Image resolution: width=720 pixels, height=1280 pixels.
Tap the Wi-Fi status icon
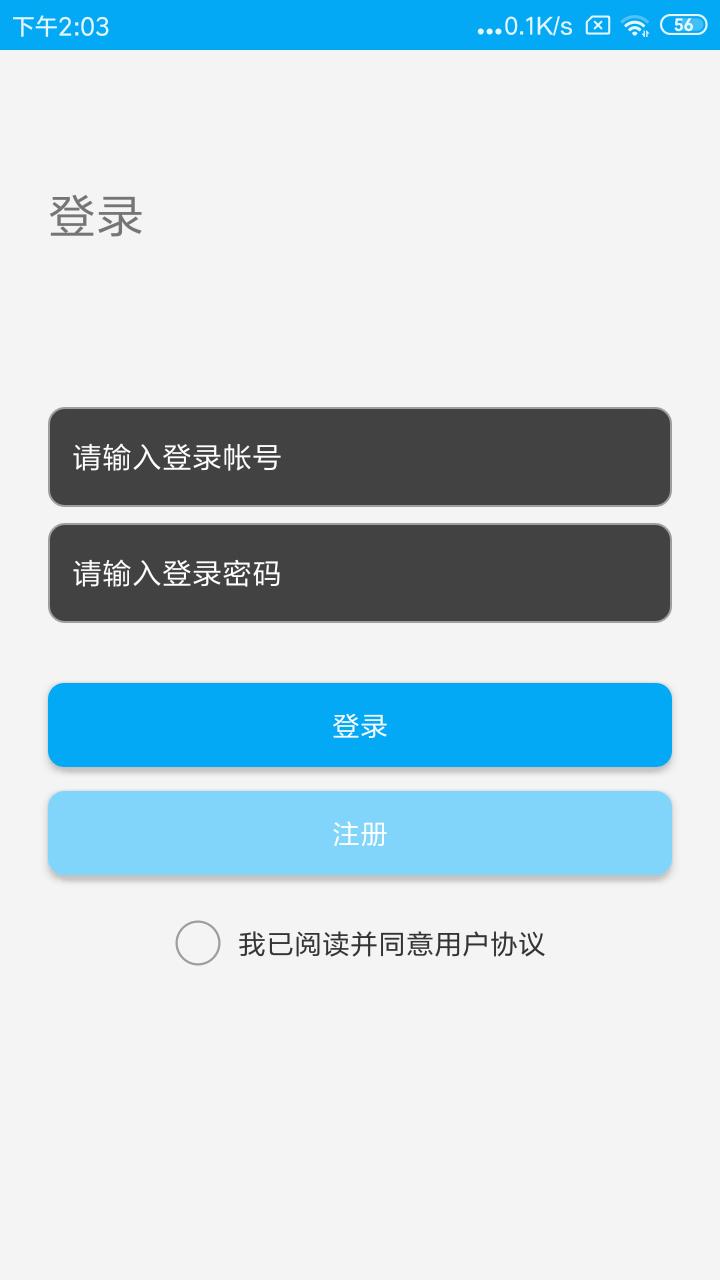click(633, 25)
